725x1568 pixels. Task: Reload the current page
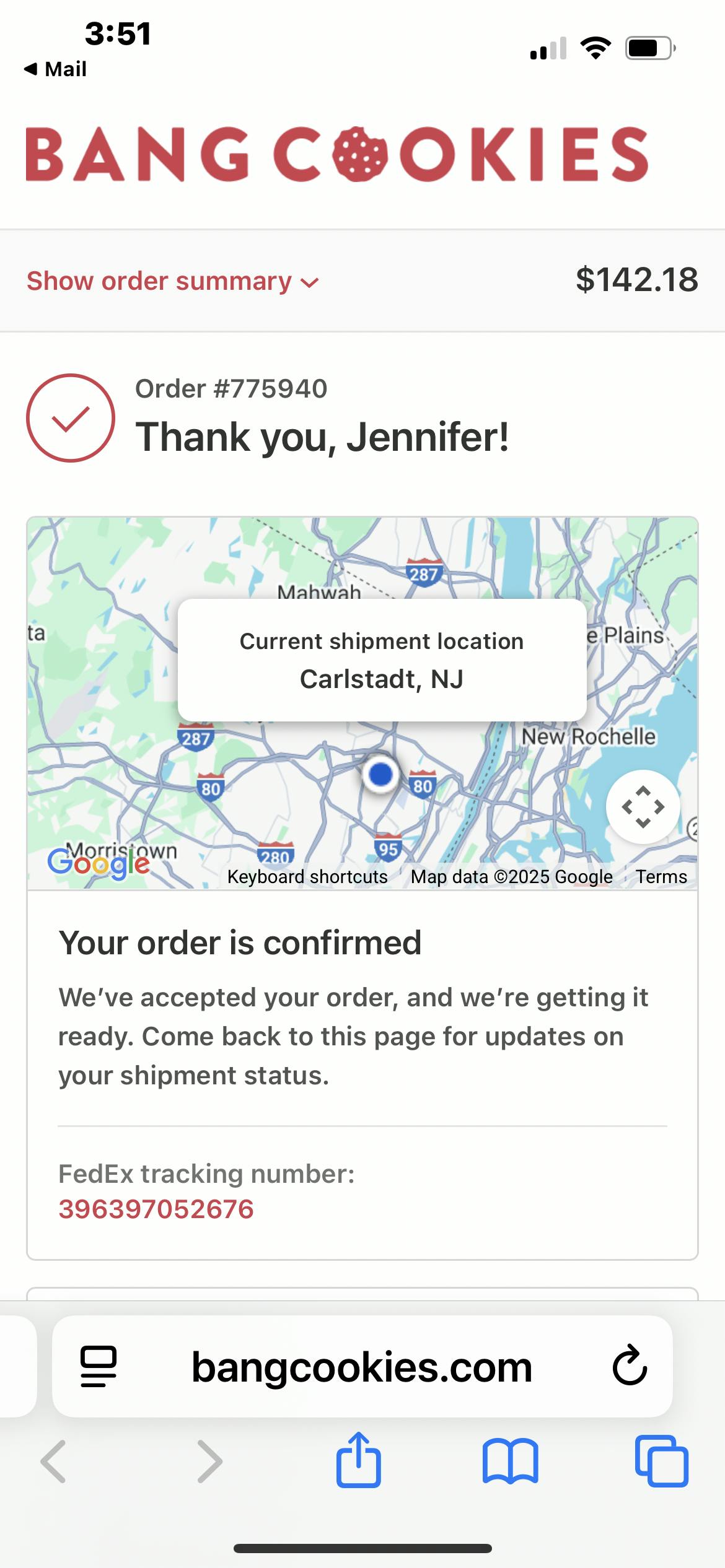click(x=630, y=1366)
